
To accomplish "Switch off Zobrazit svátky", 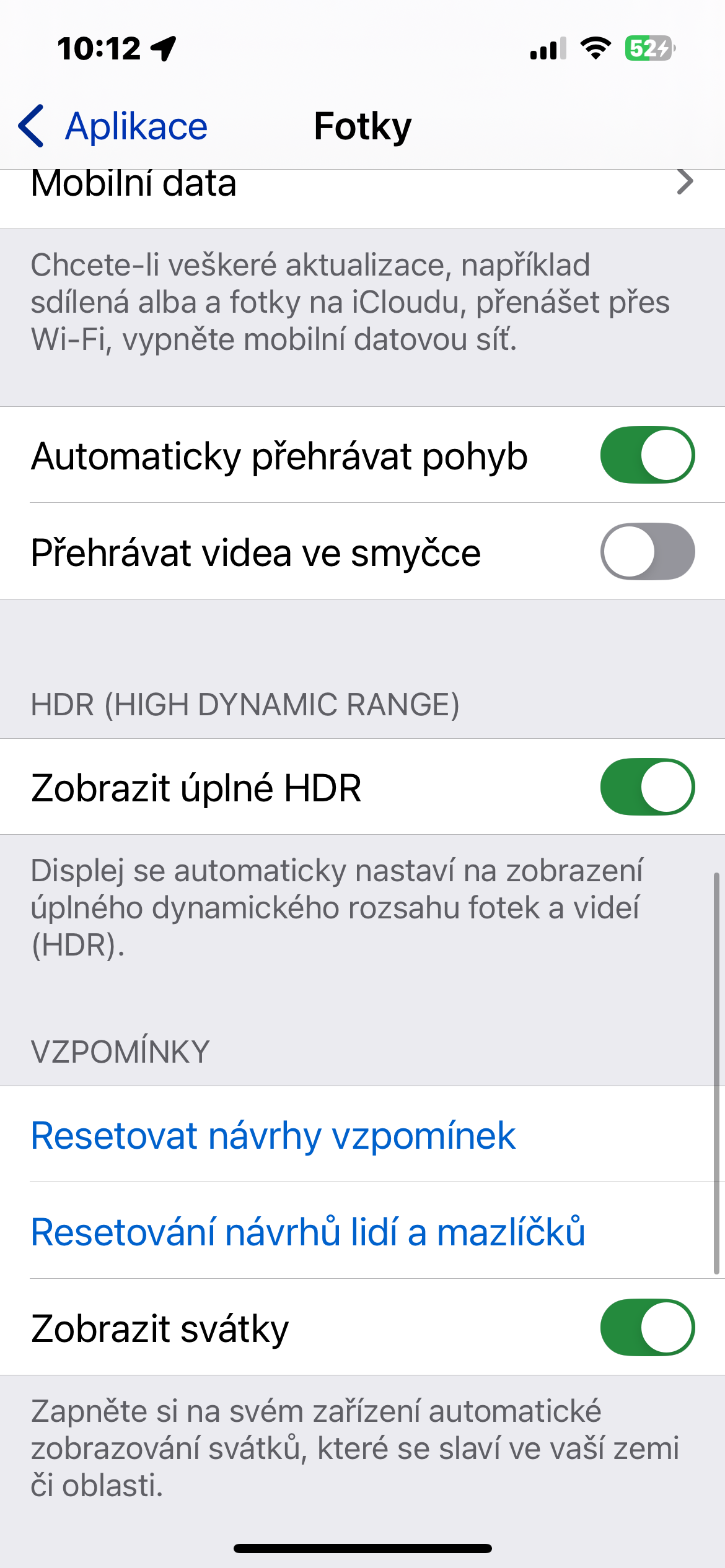I will (x=646, y=1328).
